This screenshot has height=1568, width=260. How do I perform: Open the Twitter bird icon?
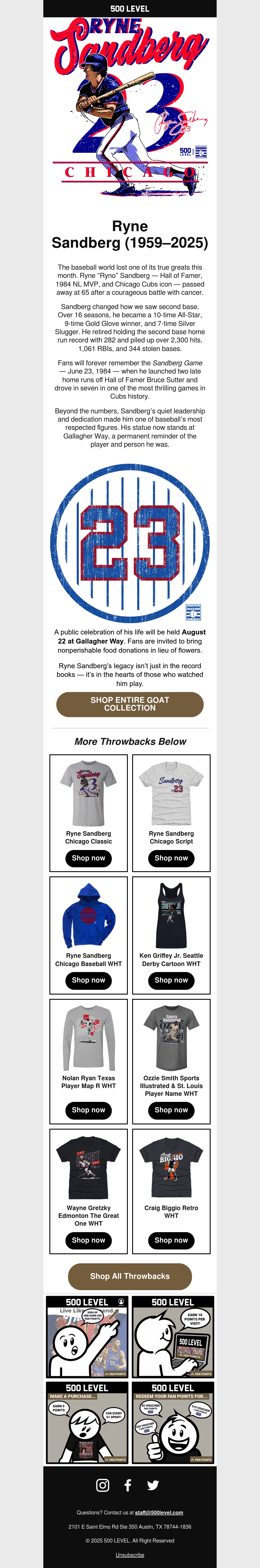pos(153,1485)
